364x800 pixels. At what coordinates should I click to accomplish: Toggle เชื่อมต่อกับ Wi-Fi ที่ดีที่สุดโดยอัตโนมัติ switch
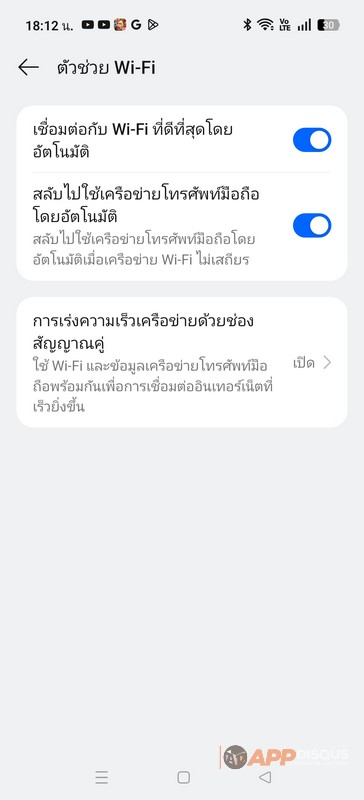[312, 140]
